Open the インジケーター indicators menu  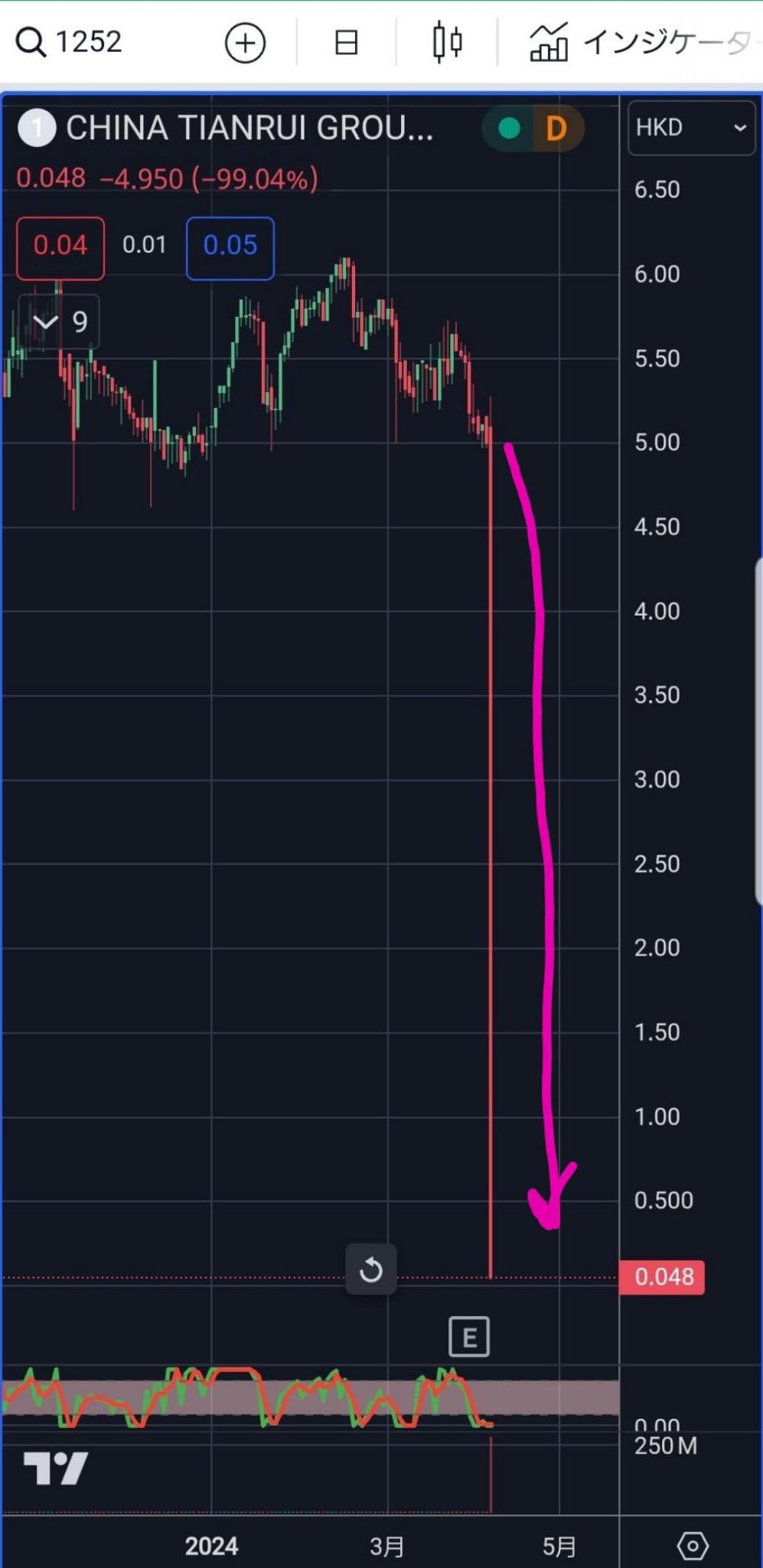641,42
